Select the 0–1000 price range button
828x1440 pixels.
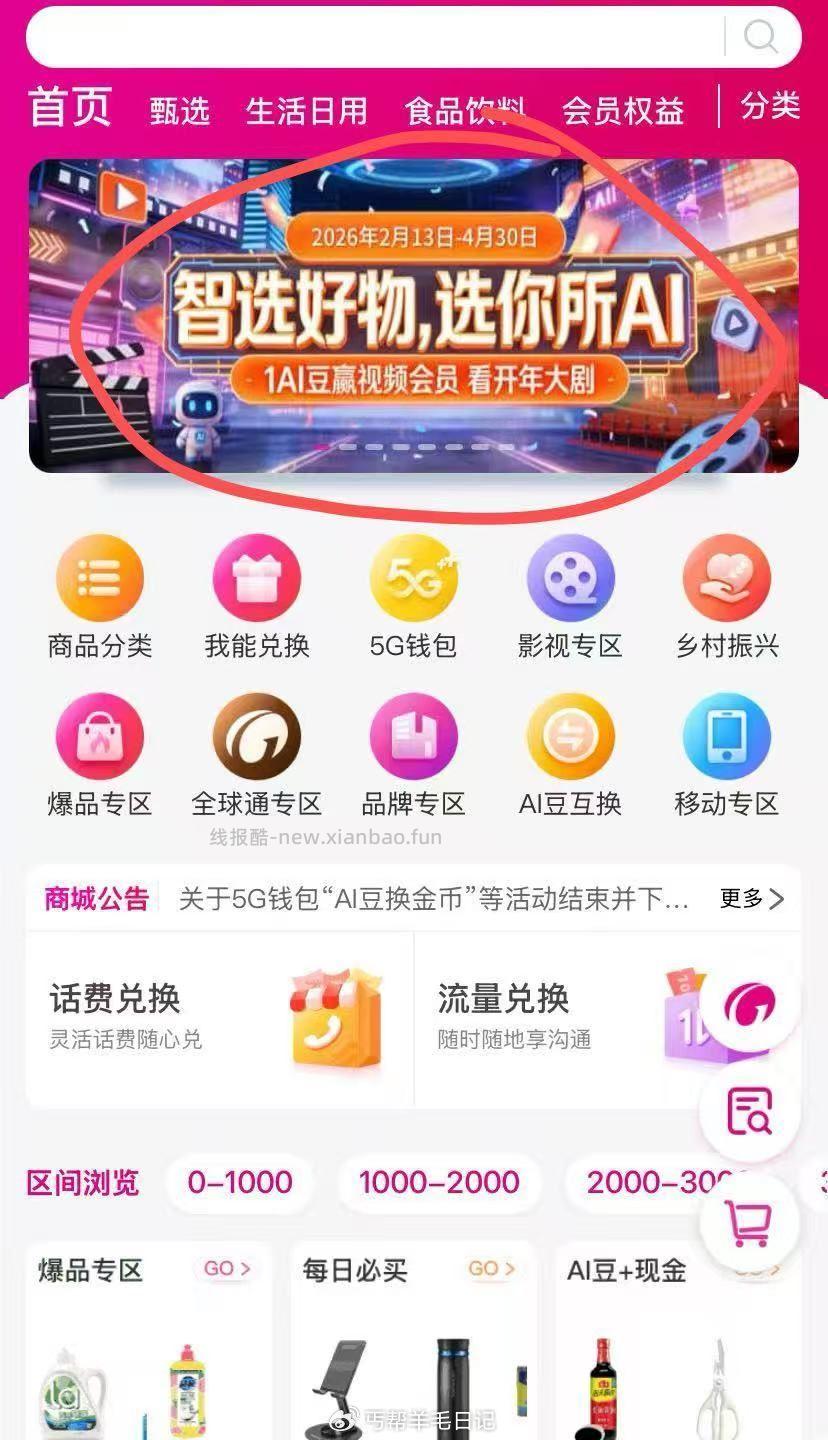tap(240, 1182)
